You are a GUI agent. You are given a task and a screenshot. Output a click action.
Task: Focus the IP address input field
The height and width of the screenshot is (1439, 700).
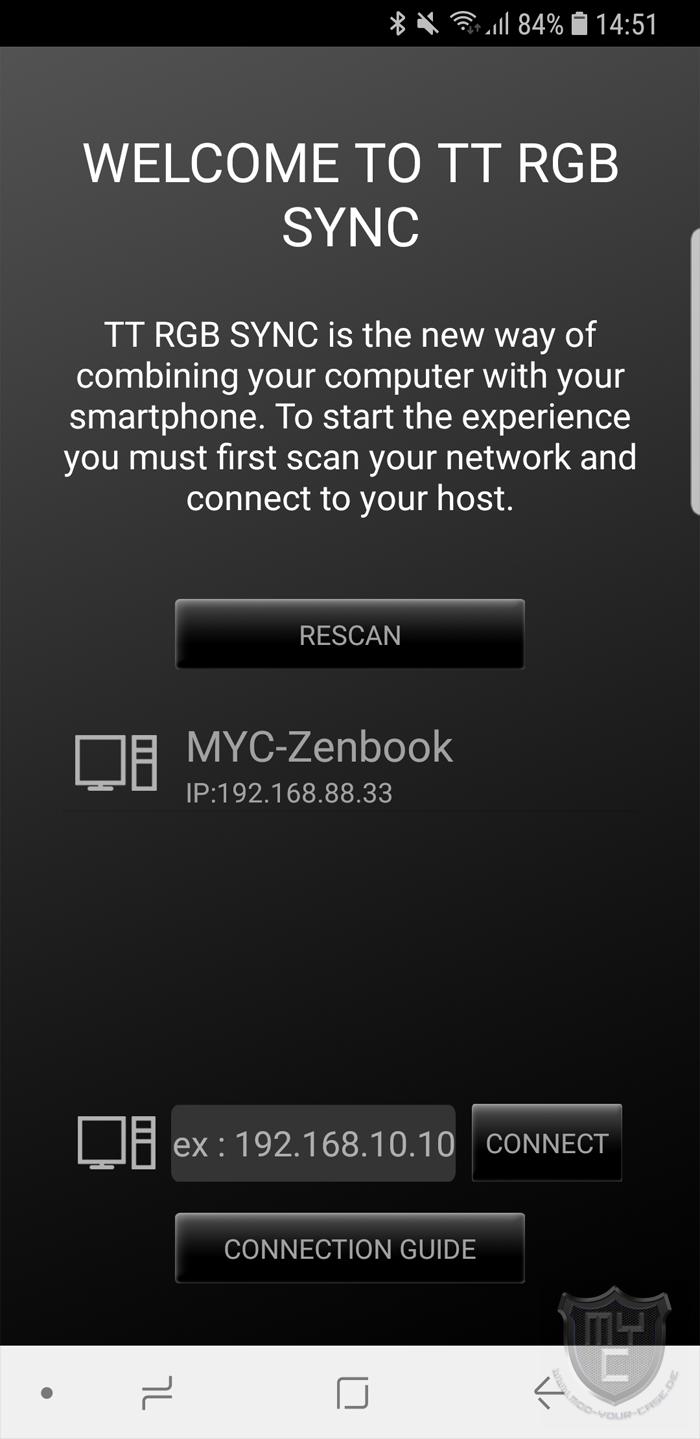[x=313, y=1143]
